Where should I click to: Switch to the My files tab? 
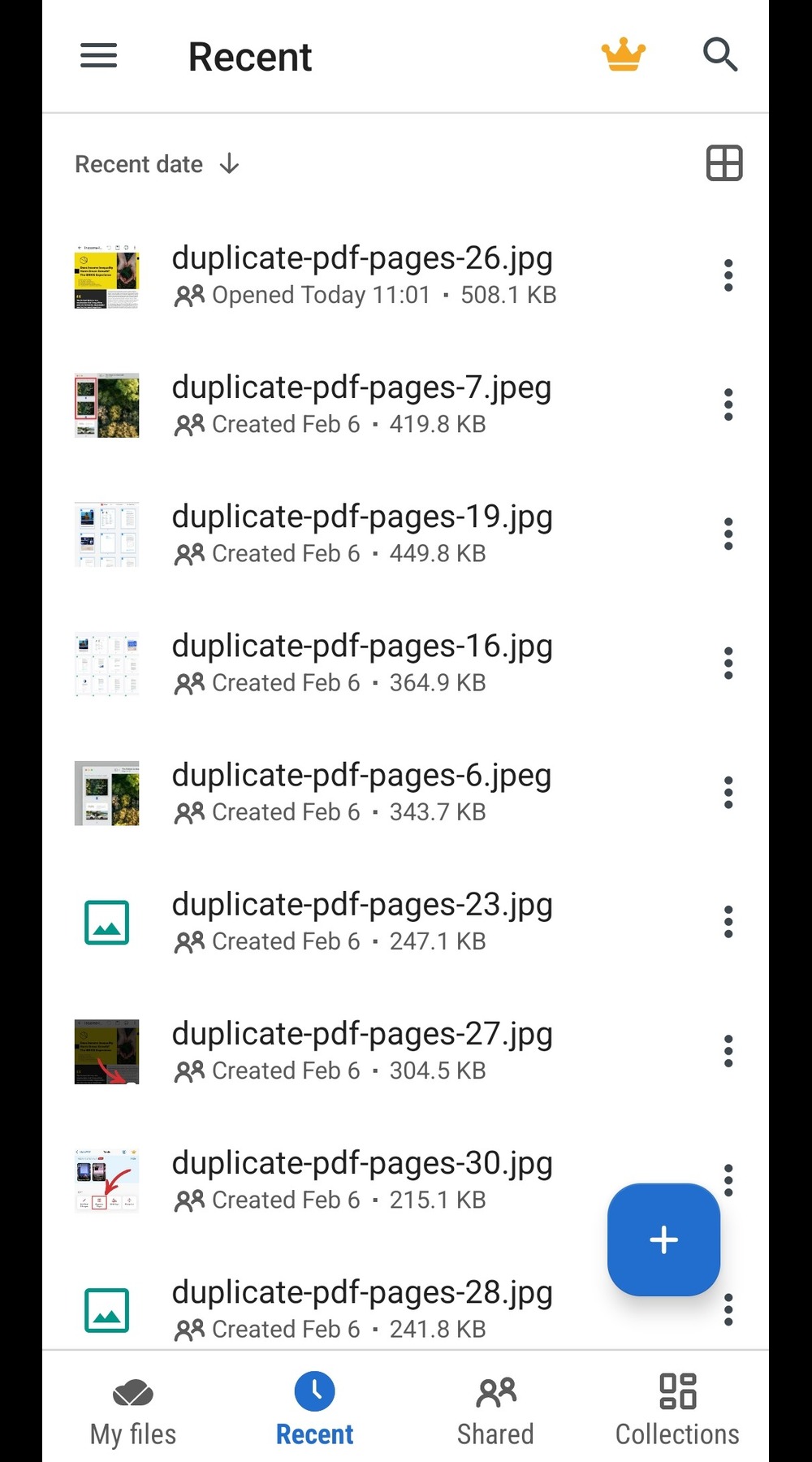[x=133, y=1409]
